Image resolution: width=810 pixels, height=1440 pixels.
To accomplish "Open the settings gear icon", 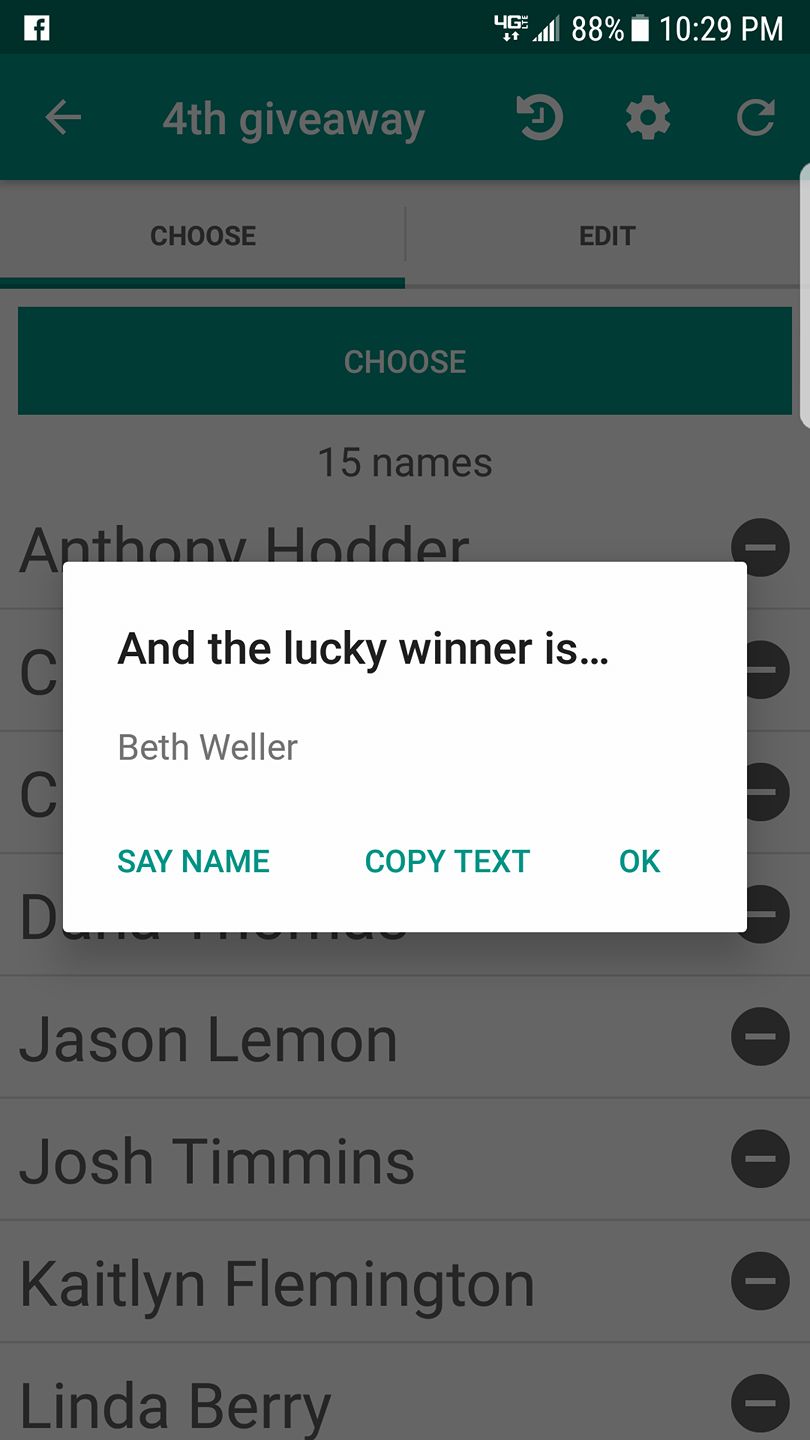I will pyautogui.click(x=647, y=119).
